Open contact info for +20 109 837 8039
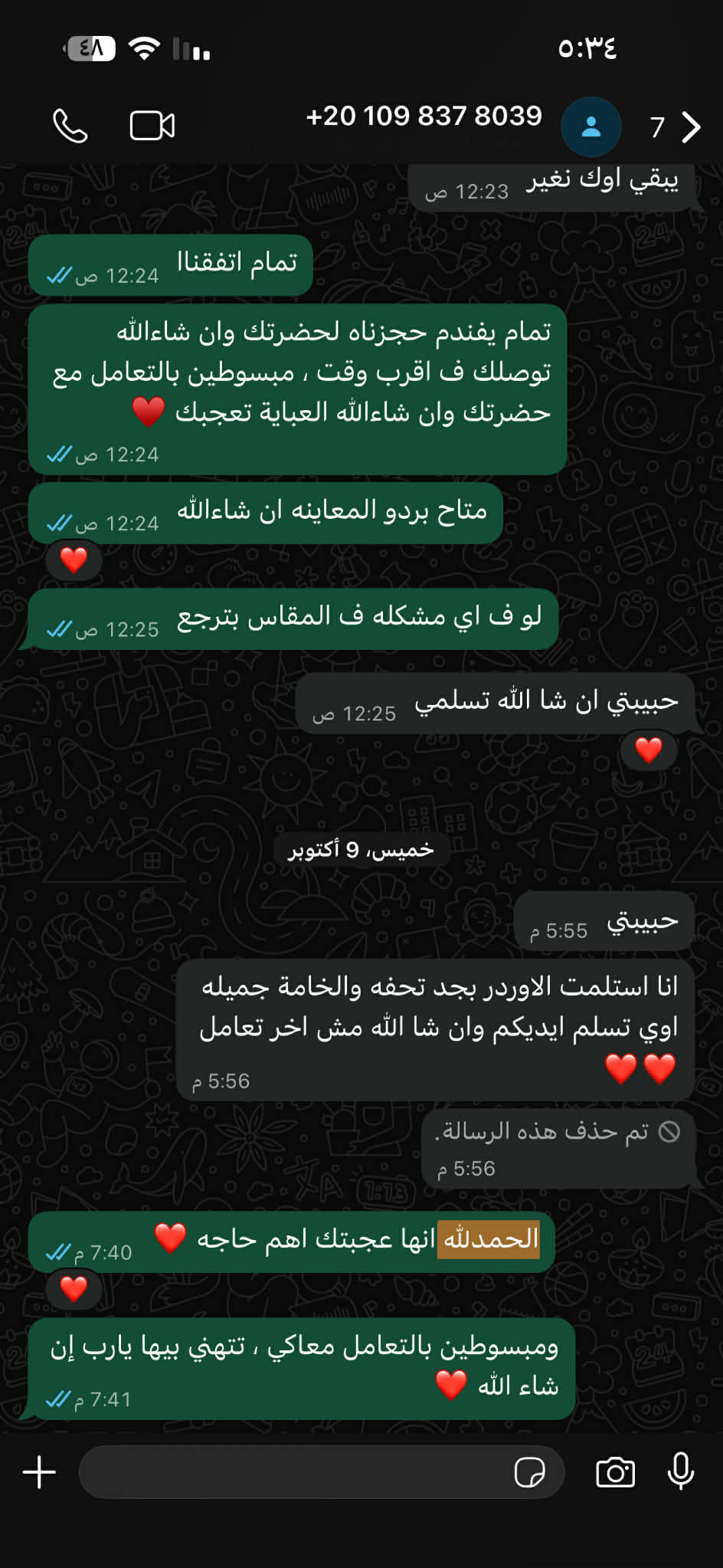The width and height of the screenshot is (723, 1568). coord(424,116)
